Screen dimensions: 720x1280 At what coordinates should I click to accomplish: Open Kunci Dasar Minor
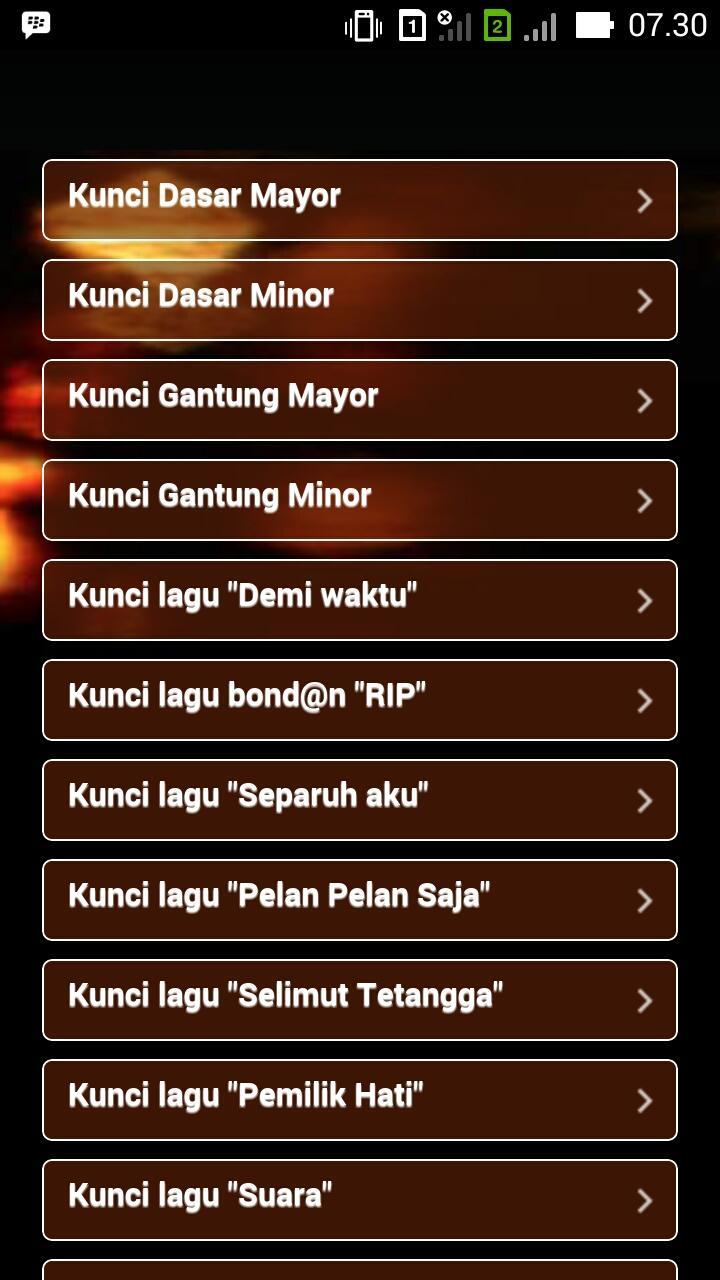[359, 300]
